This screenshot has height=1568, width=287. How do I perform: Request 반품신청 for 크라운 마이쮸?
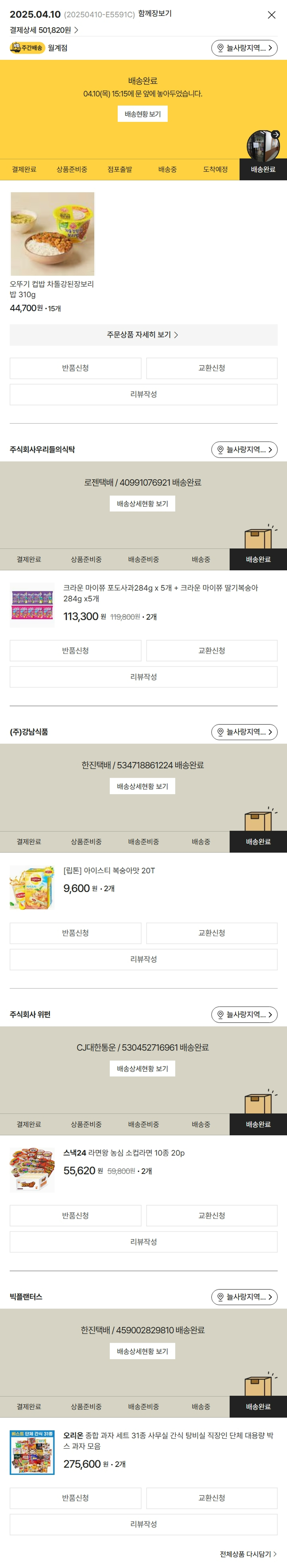(x=75, y=651)
